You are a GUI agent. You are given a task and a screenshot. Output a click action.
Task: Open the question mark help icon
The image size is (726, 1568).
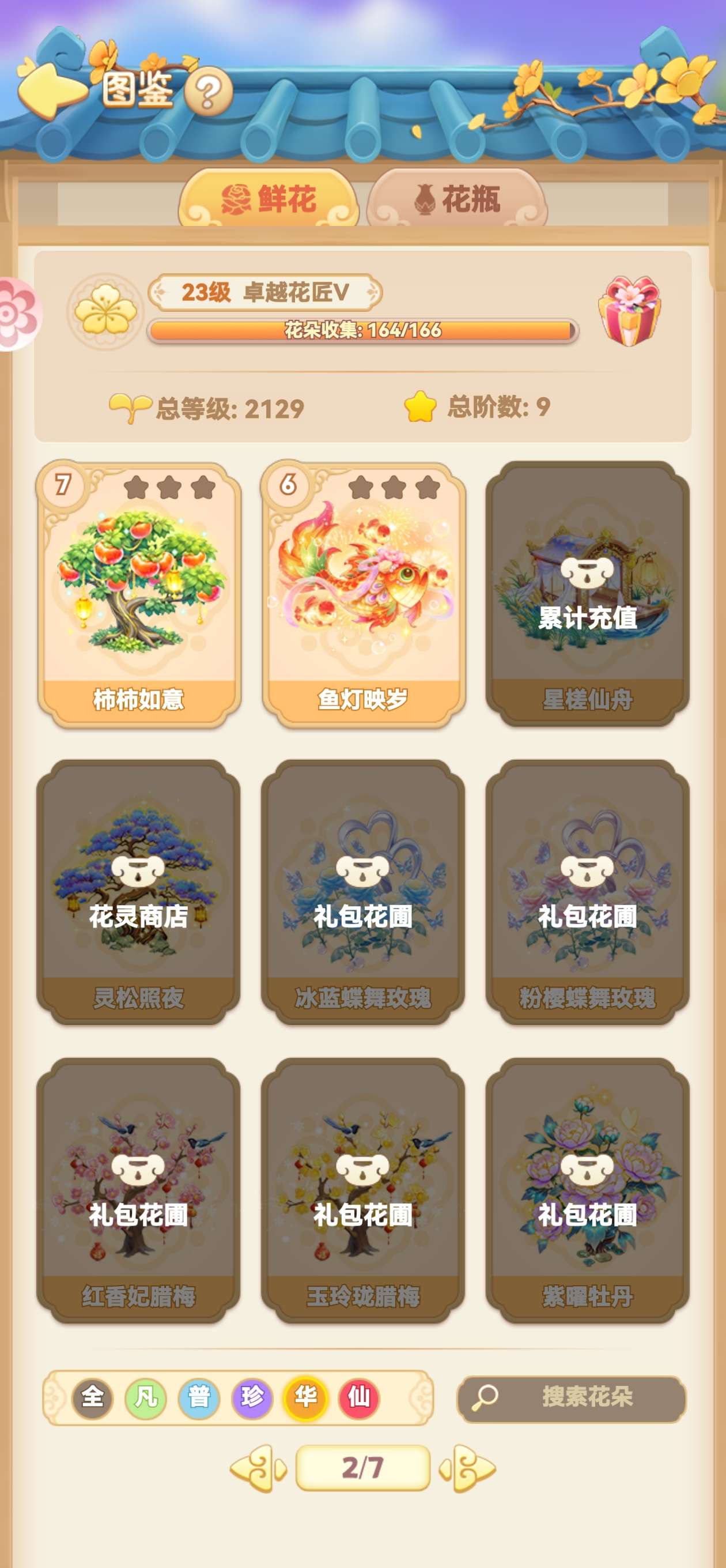[x=208, y=92]
